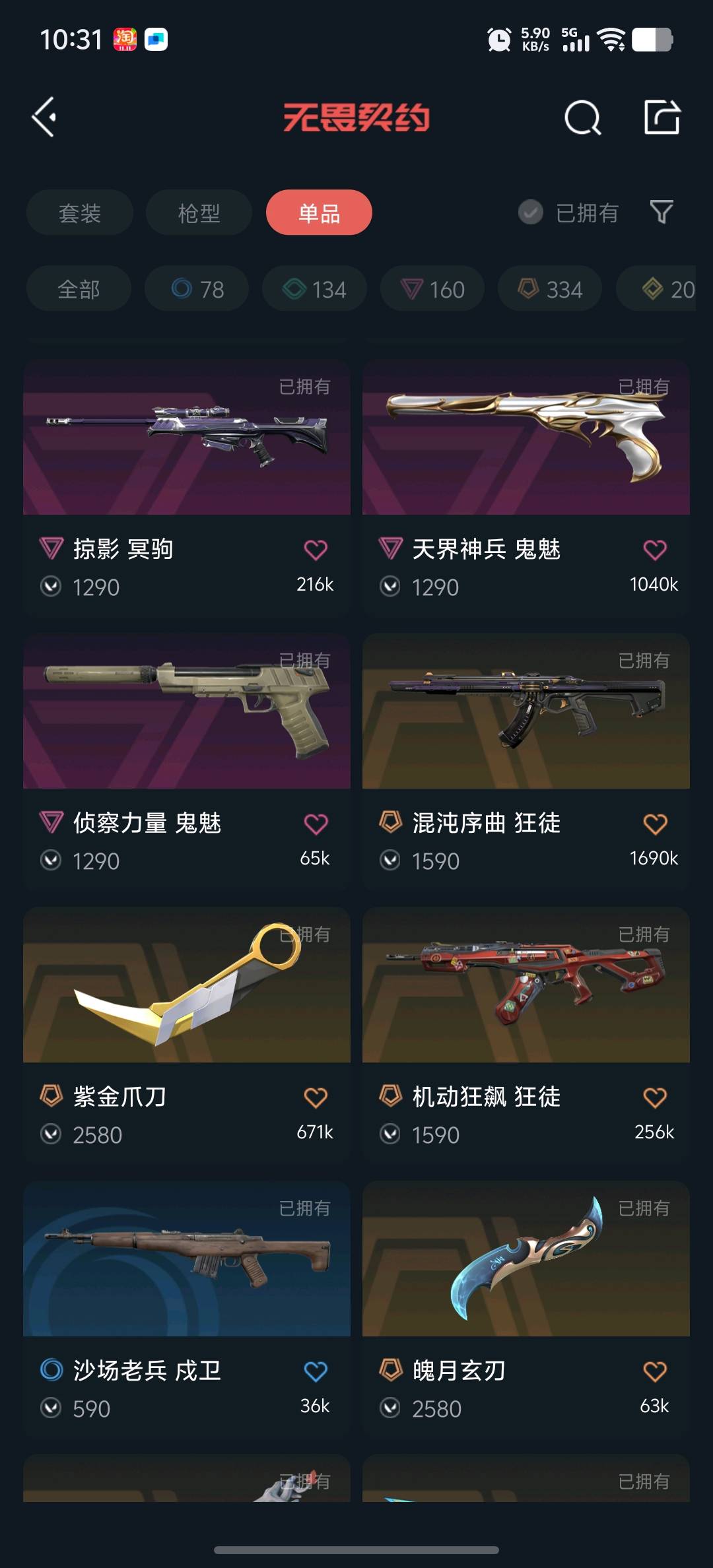Tap the share icon in the top-right corner
The height and width of the screenshot is (1568, 713).
[662, 117]
